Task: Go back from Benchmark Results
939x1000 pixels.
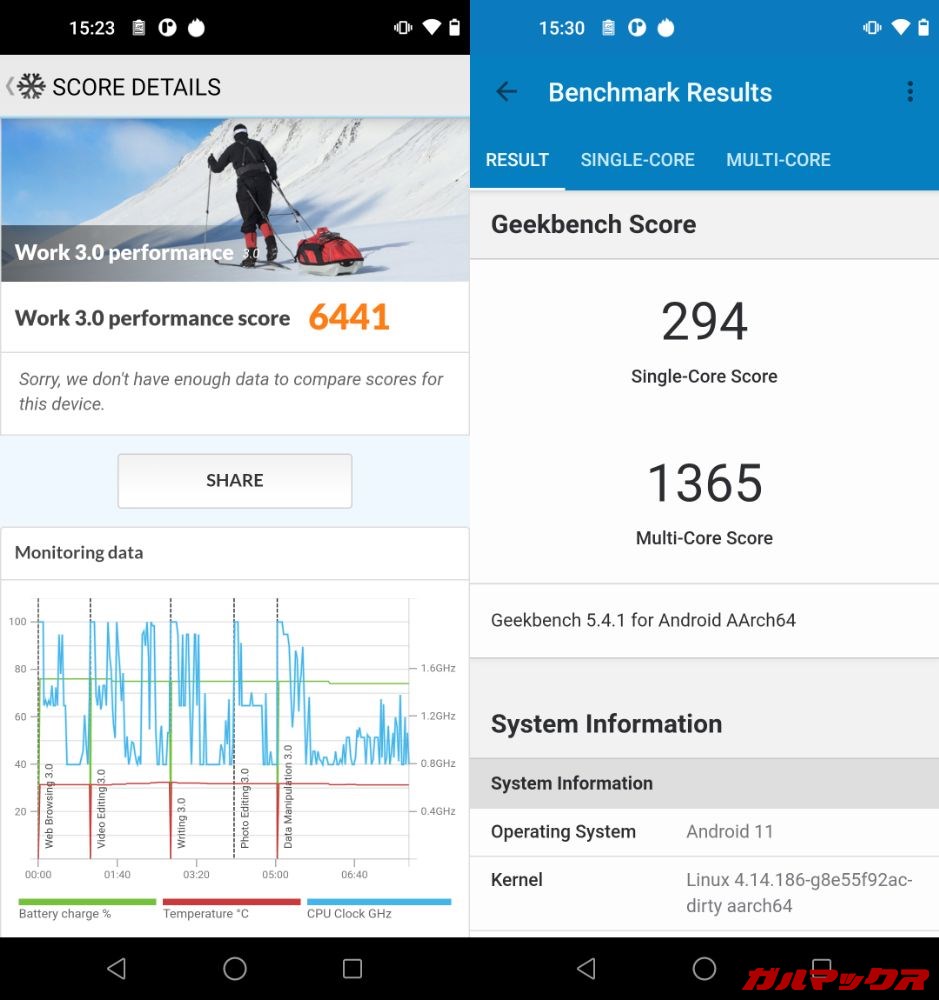Action: pos(507,92)
